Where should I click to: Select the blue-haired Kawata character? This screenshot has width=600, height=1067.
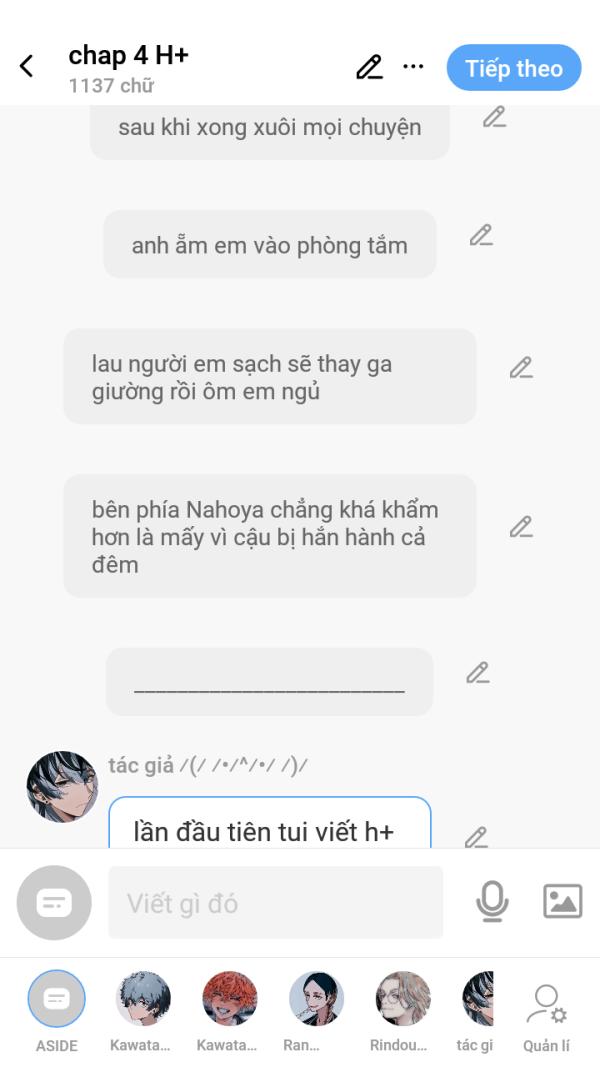click(143, 1000)
